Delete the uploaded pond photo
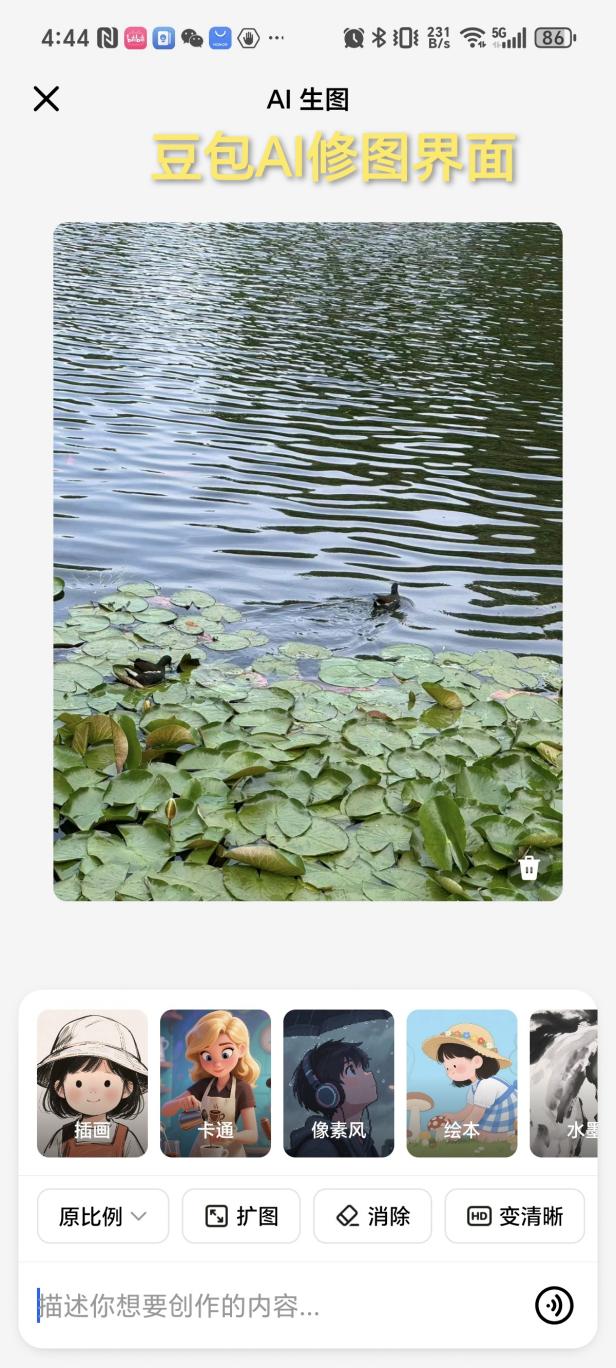 click(x=529, y=867)
